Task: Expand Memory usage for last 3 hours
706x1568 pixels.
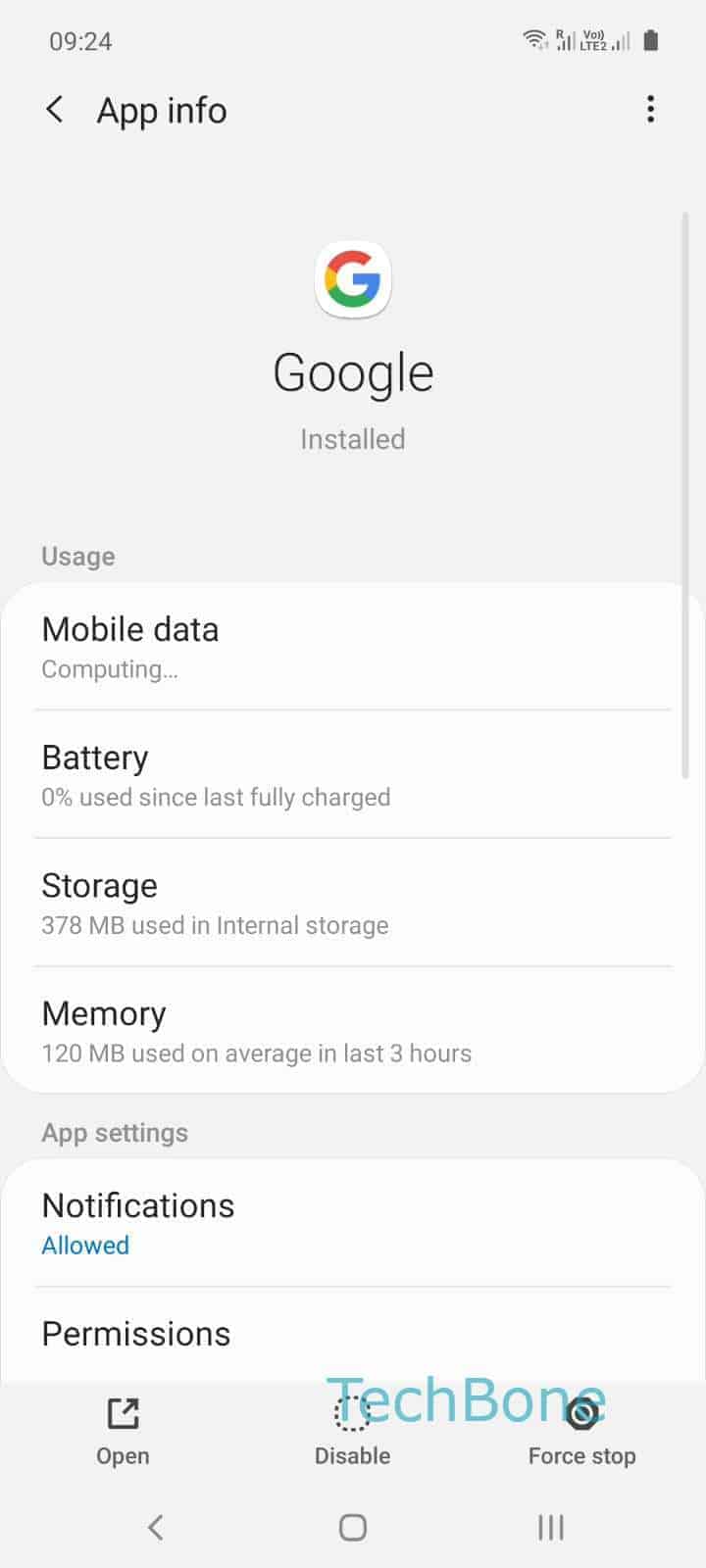Action: click(x=353, y=1031)
